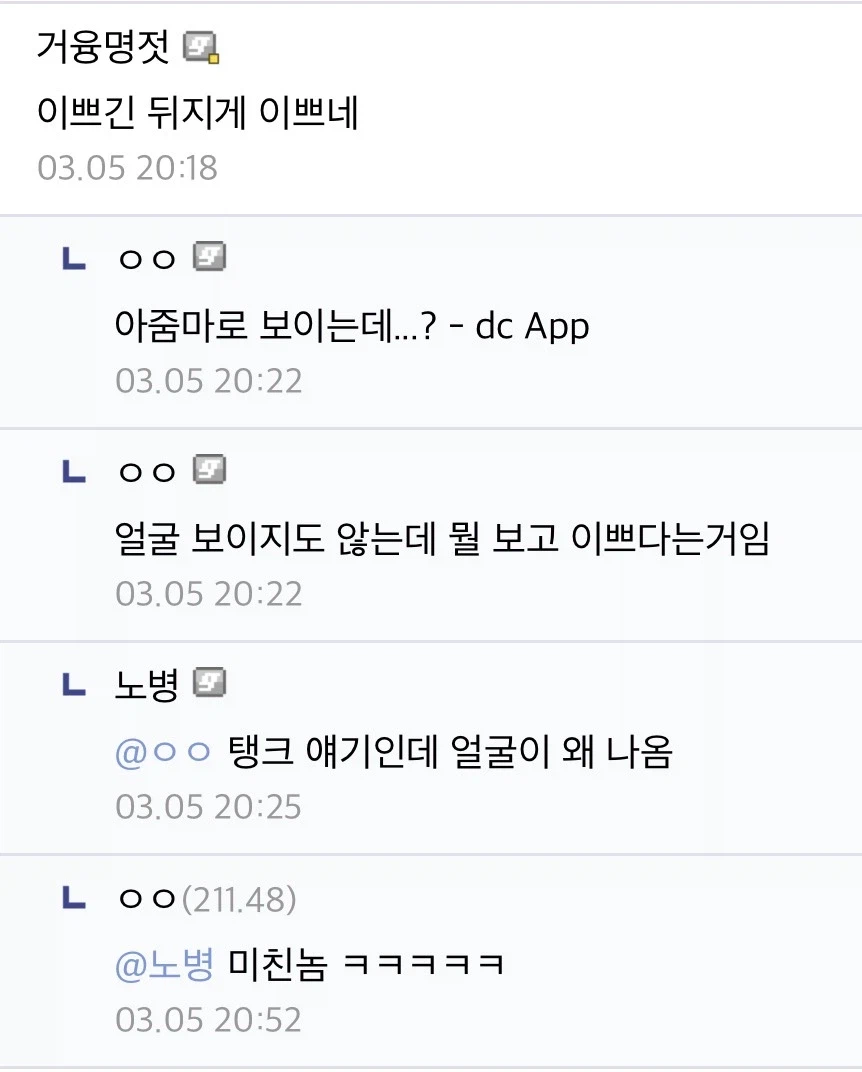Tap the @ㅇㅇ mention in 노병's reply

(x=164, y=752)
